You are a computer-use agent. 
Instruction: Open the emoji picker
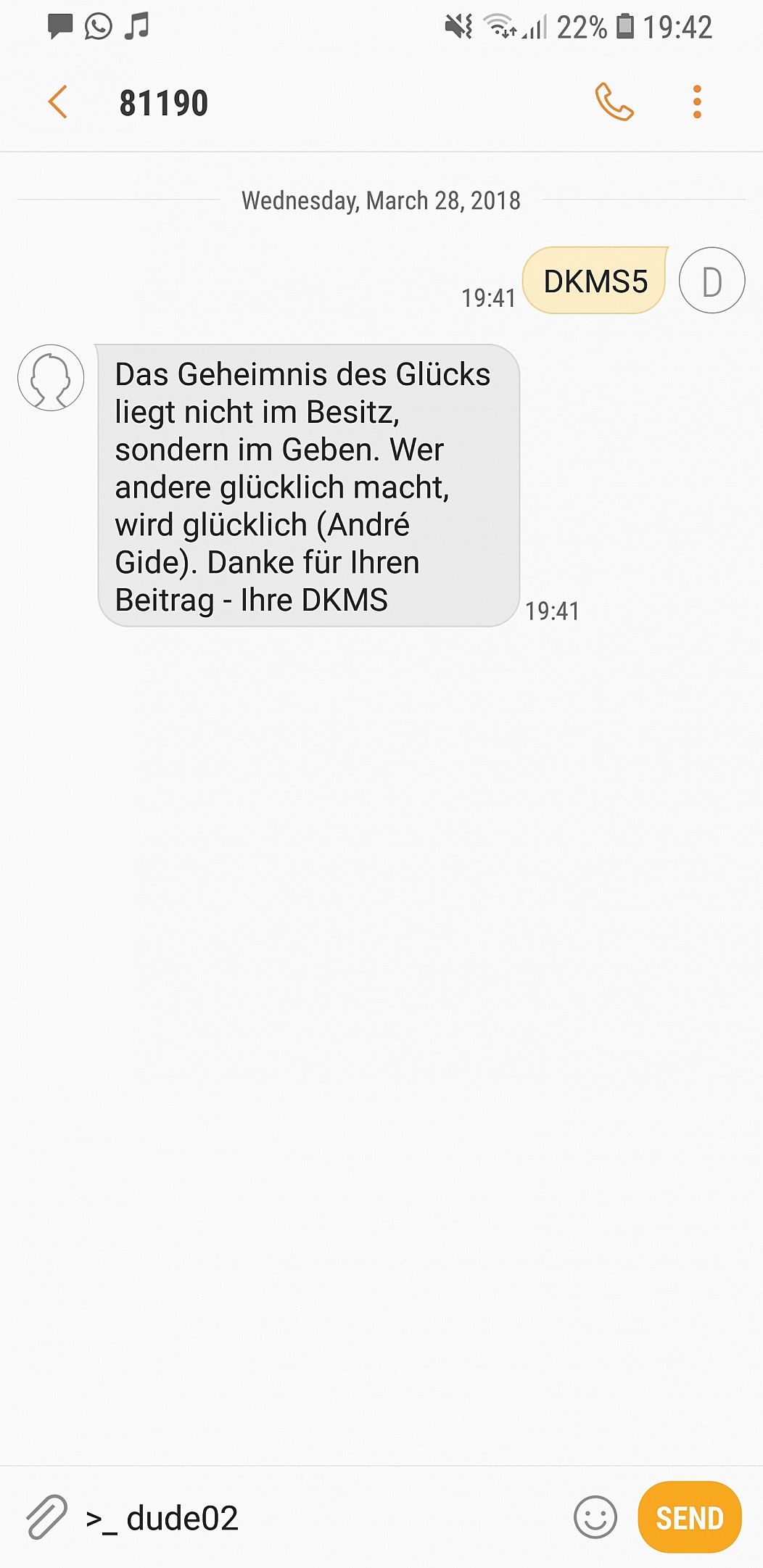pyautogui.click(x=595, y=1517)
